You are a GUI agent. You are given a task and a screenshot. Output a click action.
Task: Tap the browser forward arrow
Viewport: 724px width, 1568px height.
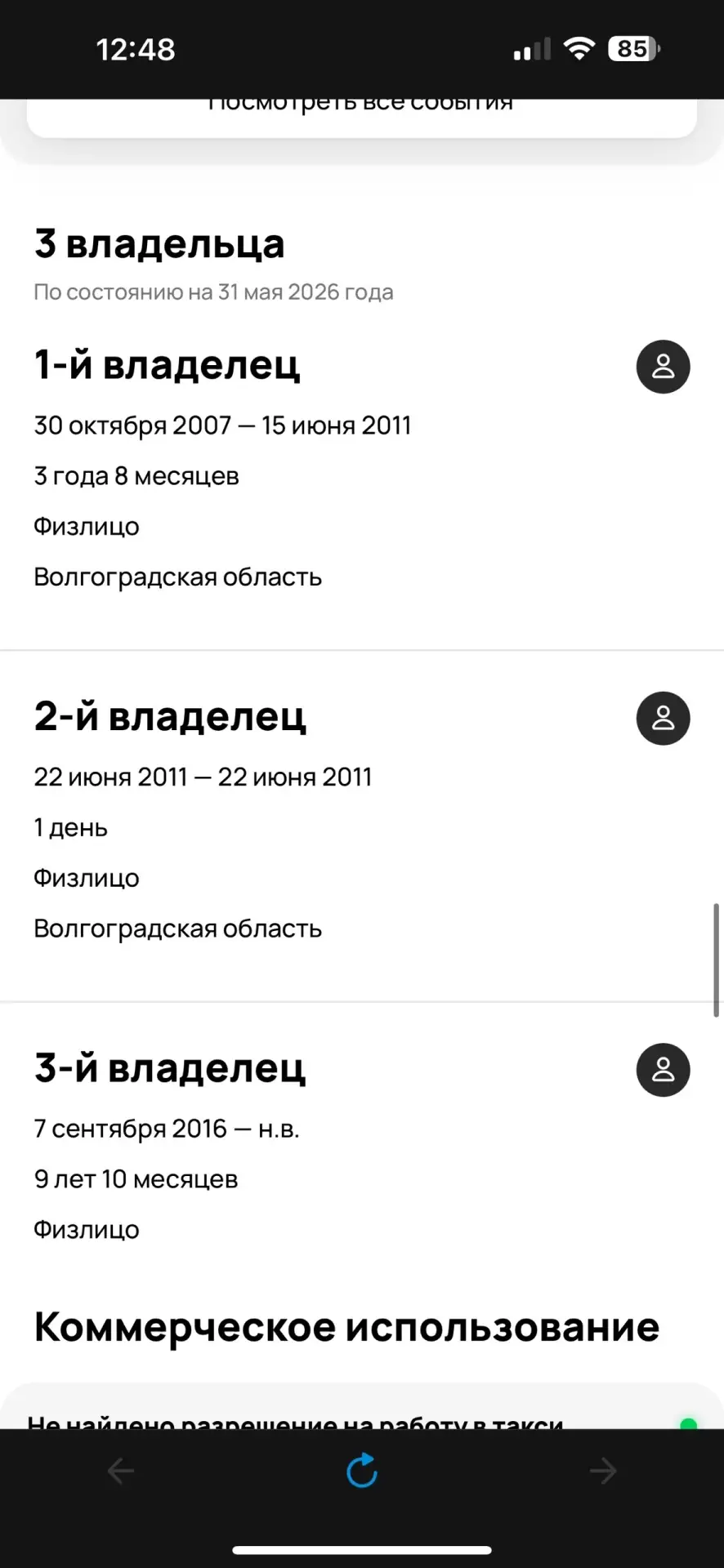tap(603, 1472)
